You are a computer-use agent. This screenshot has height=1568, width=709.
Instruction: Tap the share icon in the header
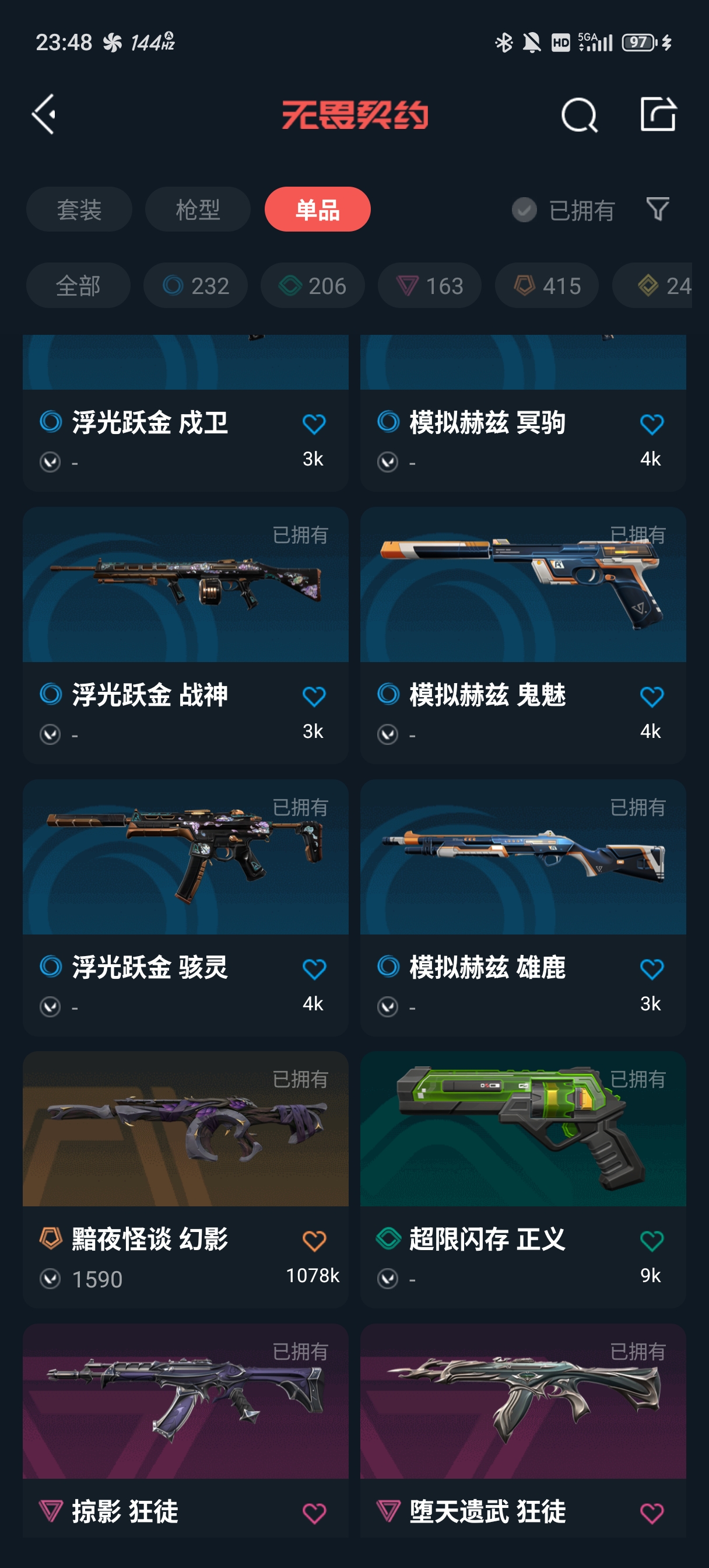pos(658,114)
